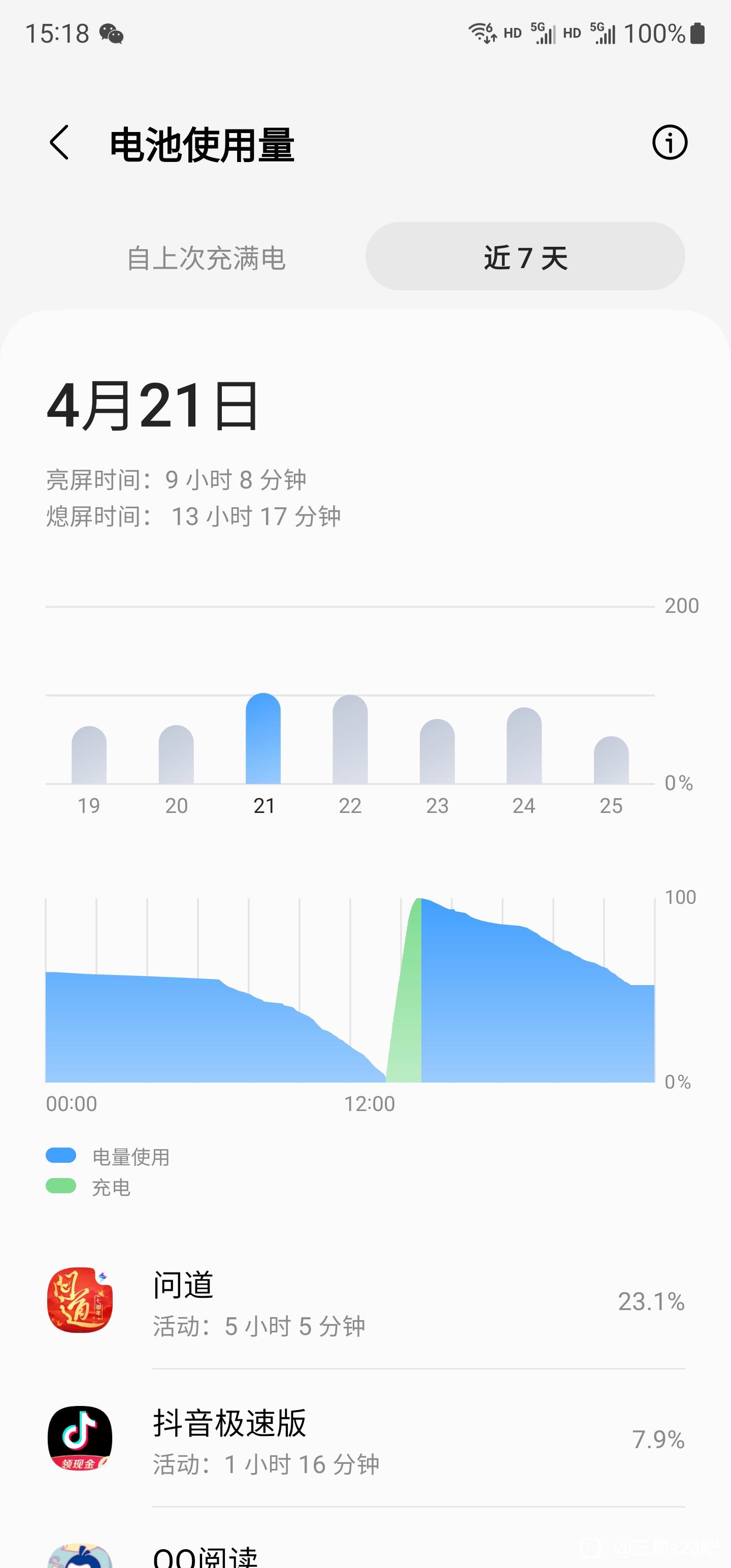The width and height of the screenshot is (731, 1568).
Task: View usage for day 25 bar
Action: 611,760
